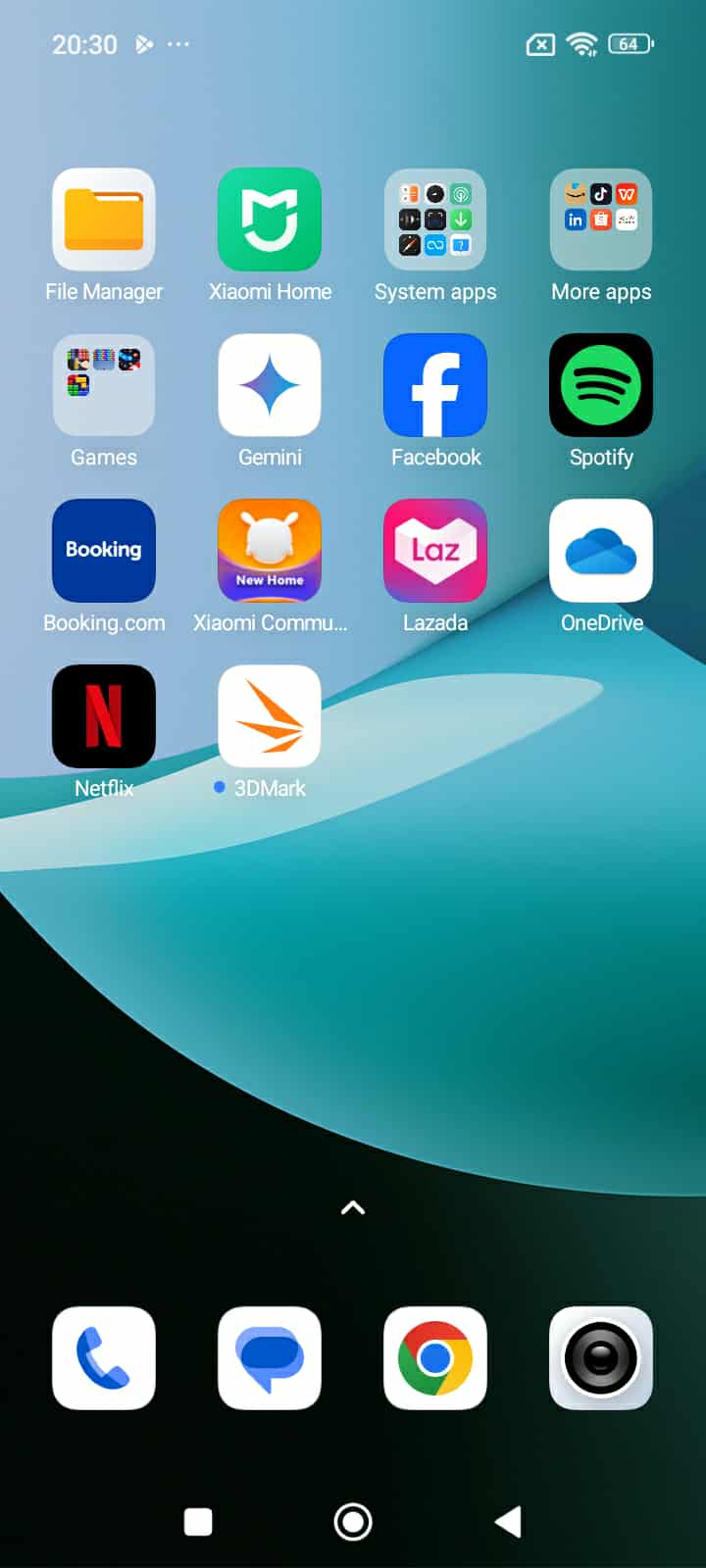This screenshot has width=706, height=1568.
Task: Open the Games folder
Action: click(x=104, y=385)
